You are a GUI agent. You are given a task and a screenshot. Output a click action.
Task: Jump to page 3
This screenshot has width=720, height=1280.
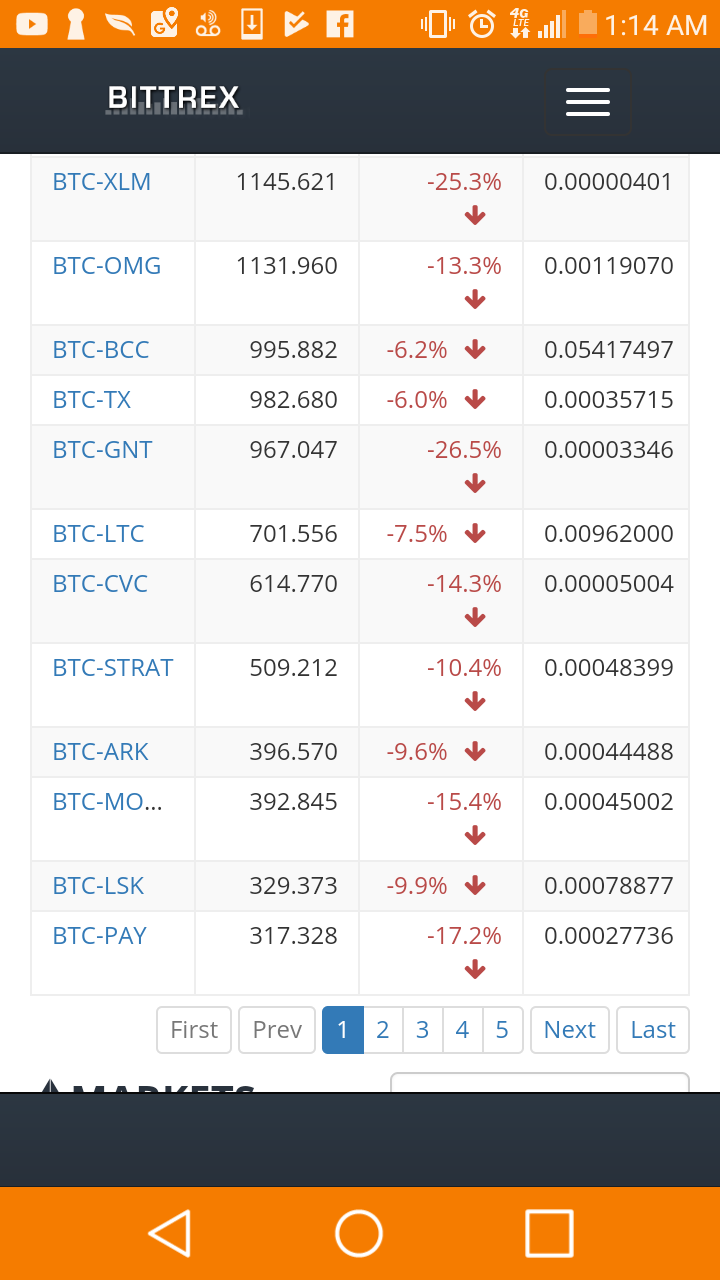[x=422, y=1030]
